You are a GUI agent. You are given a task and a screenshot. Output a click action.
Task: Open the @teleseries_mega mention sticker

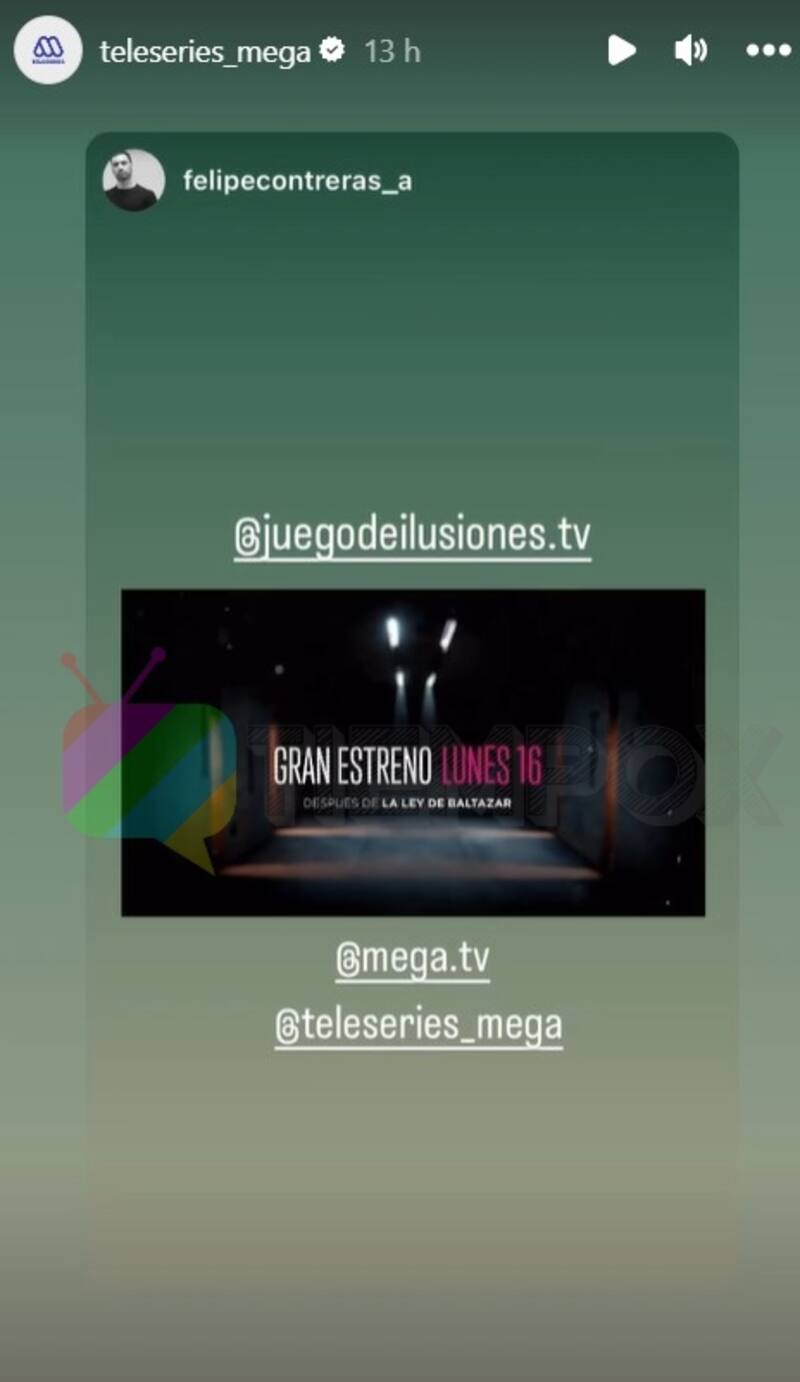[418, 1026]
